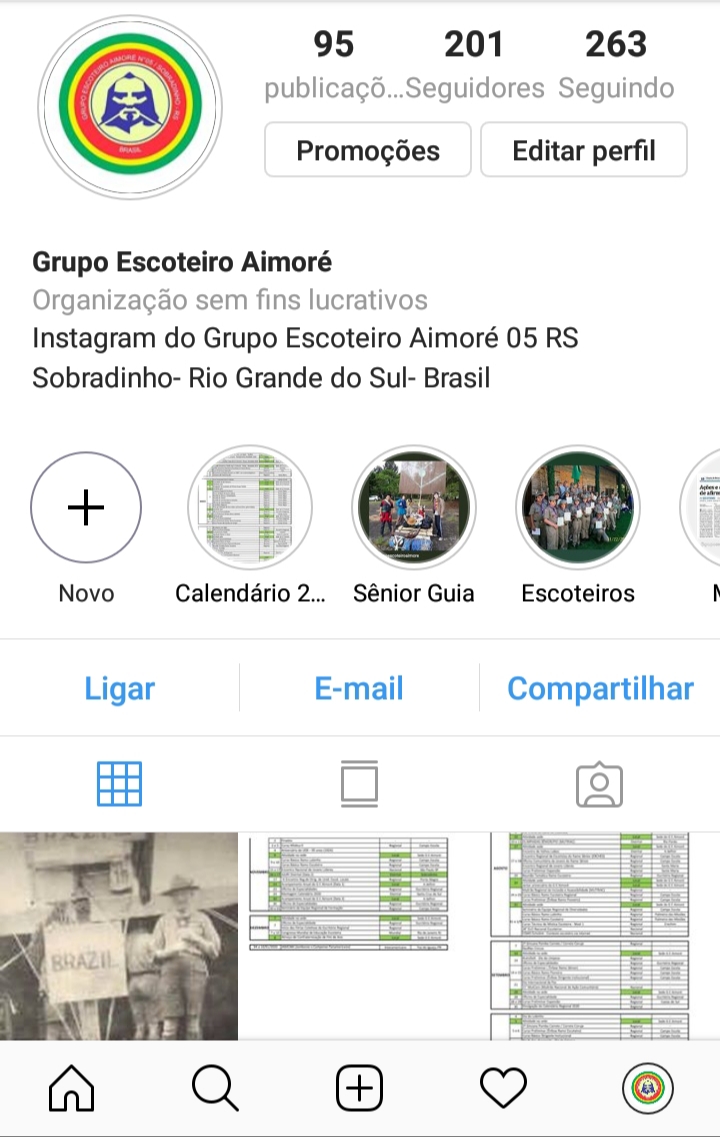
Task: Open the search and explore tab
Action: coord(215,1088)
